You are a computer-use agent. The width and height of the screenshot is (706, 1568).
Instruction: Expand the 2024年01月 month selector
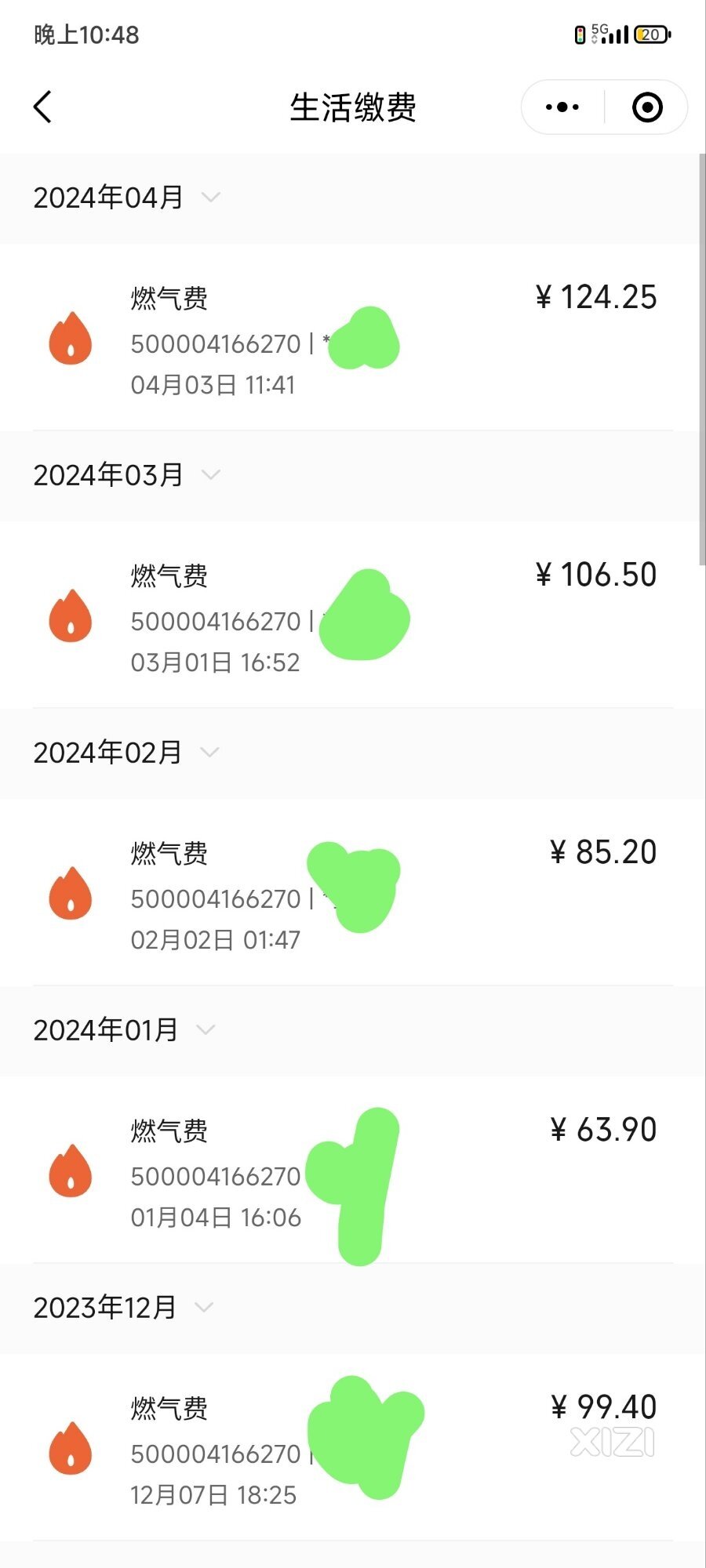click(124, 1029)
